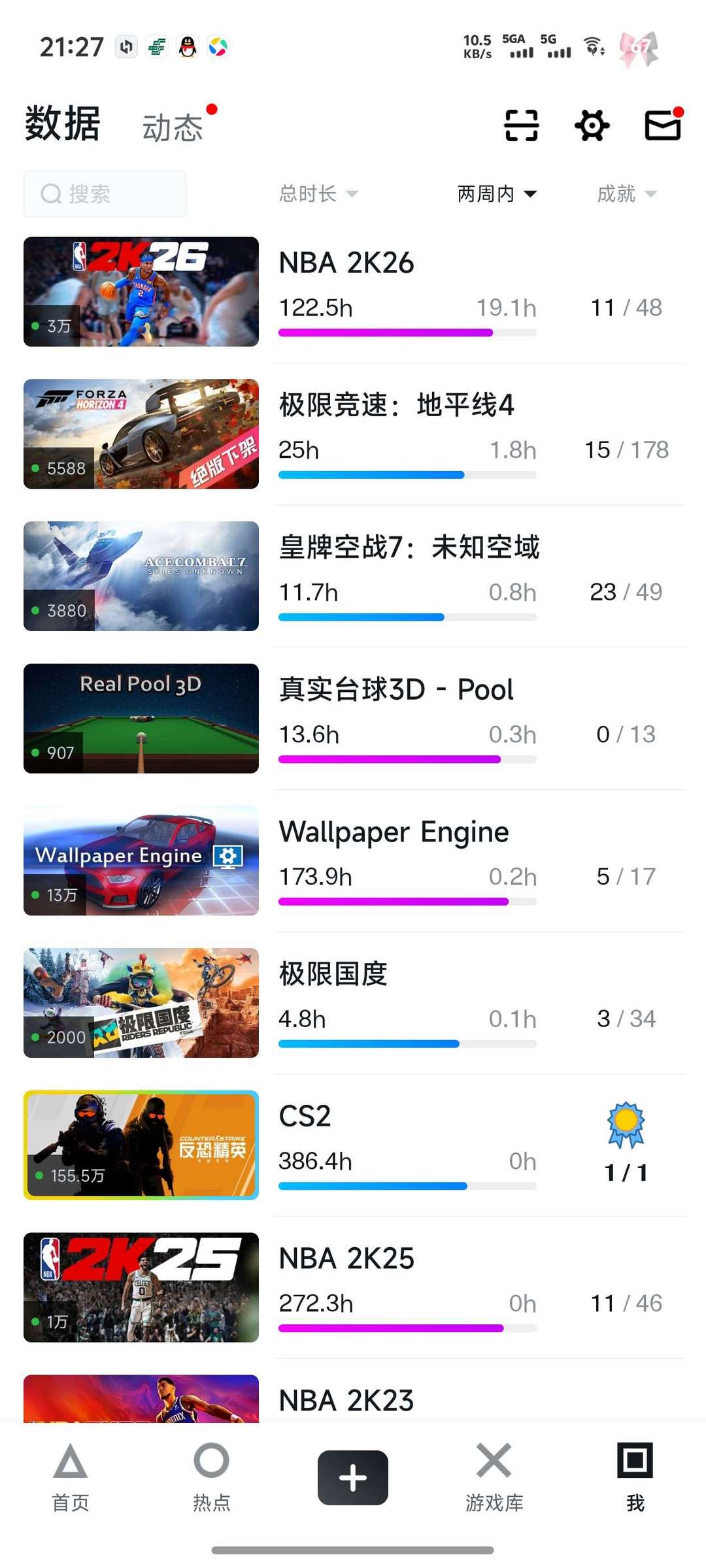Expand the 两周内 sort dropdown
The image size is (706, 1568).
[497, 194]
